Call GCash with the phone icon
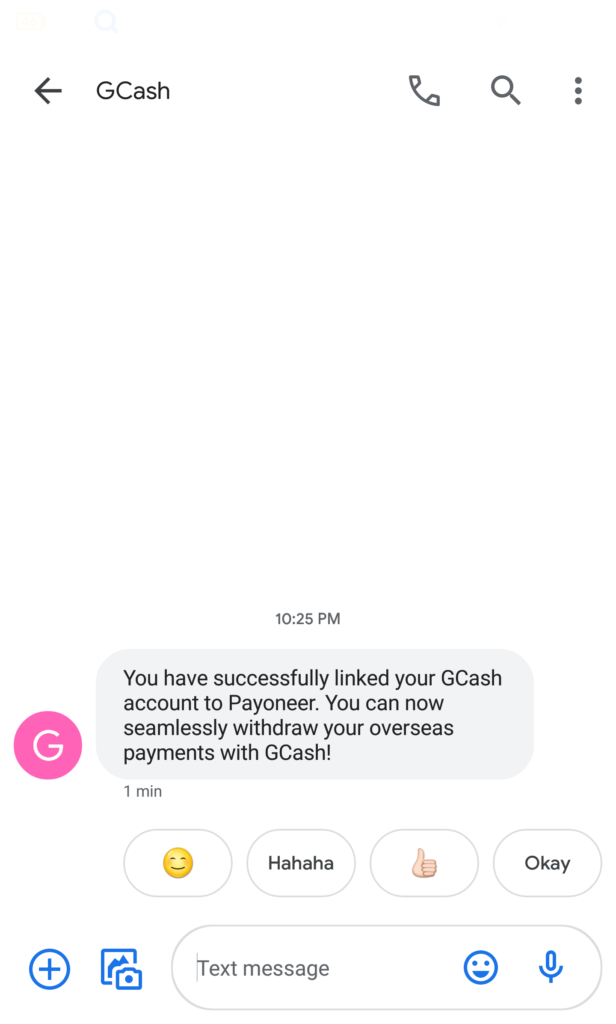Screen dimensions: 616x1024 click(425, 91)
